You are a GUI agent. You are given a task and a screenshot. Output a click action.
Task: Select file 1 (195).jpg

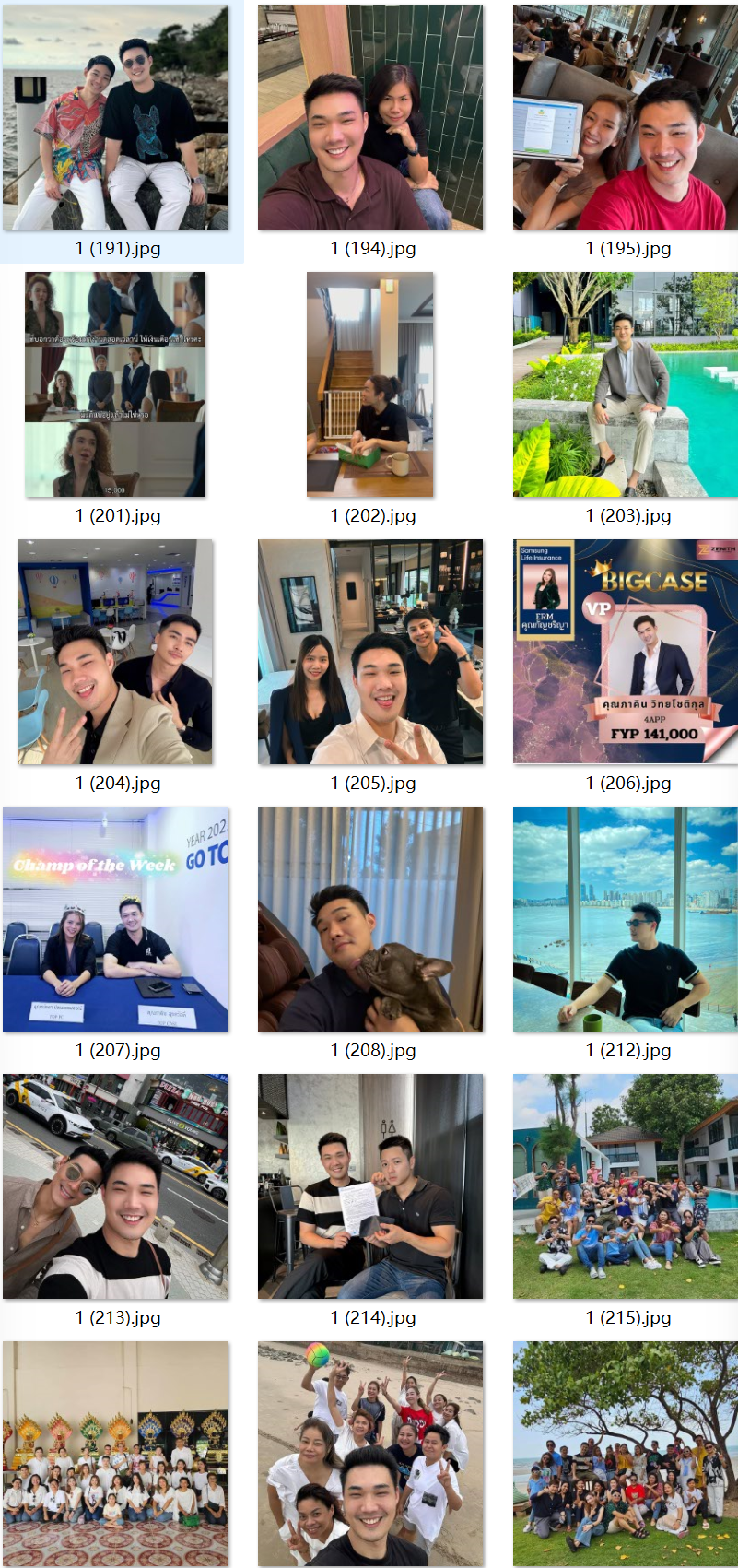[x=626, y=117]
